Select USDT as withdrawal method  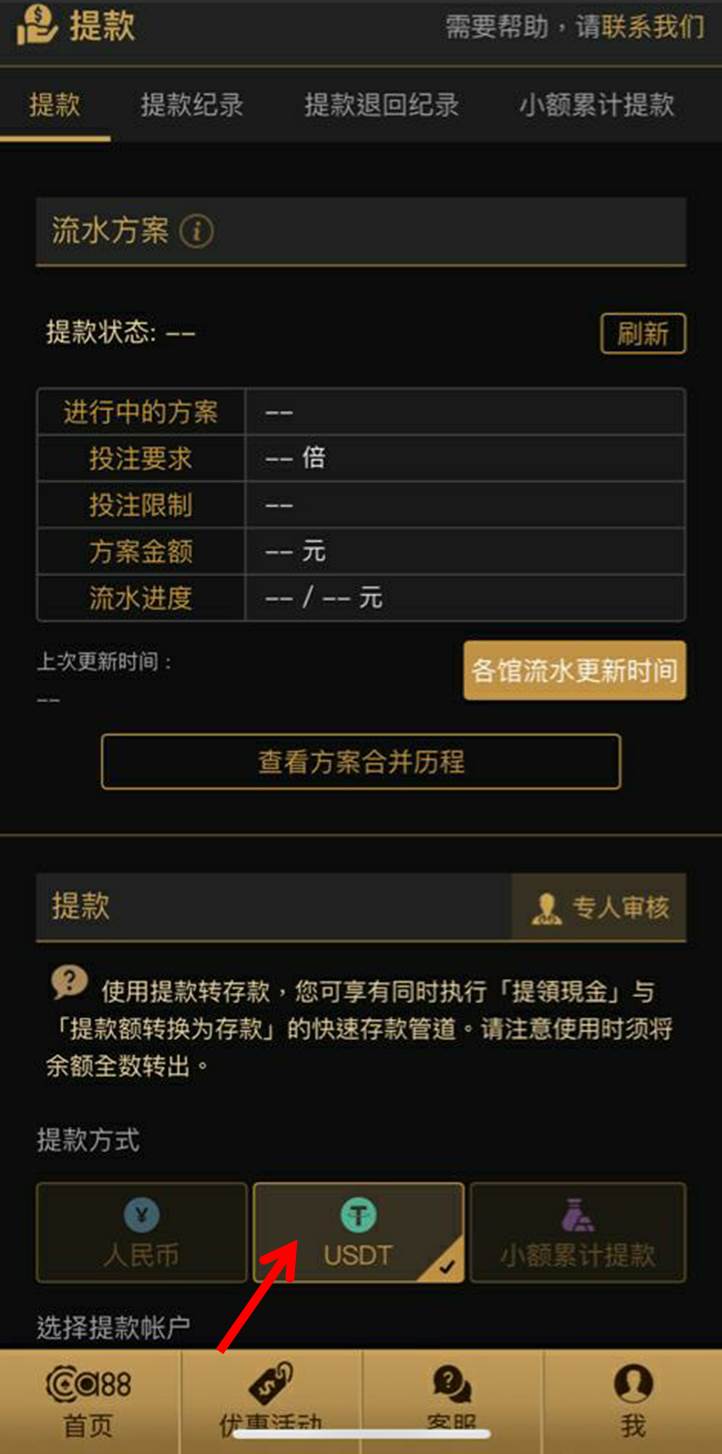pyautogui.click(x=358, y=1232)
